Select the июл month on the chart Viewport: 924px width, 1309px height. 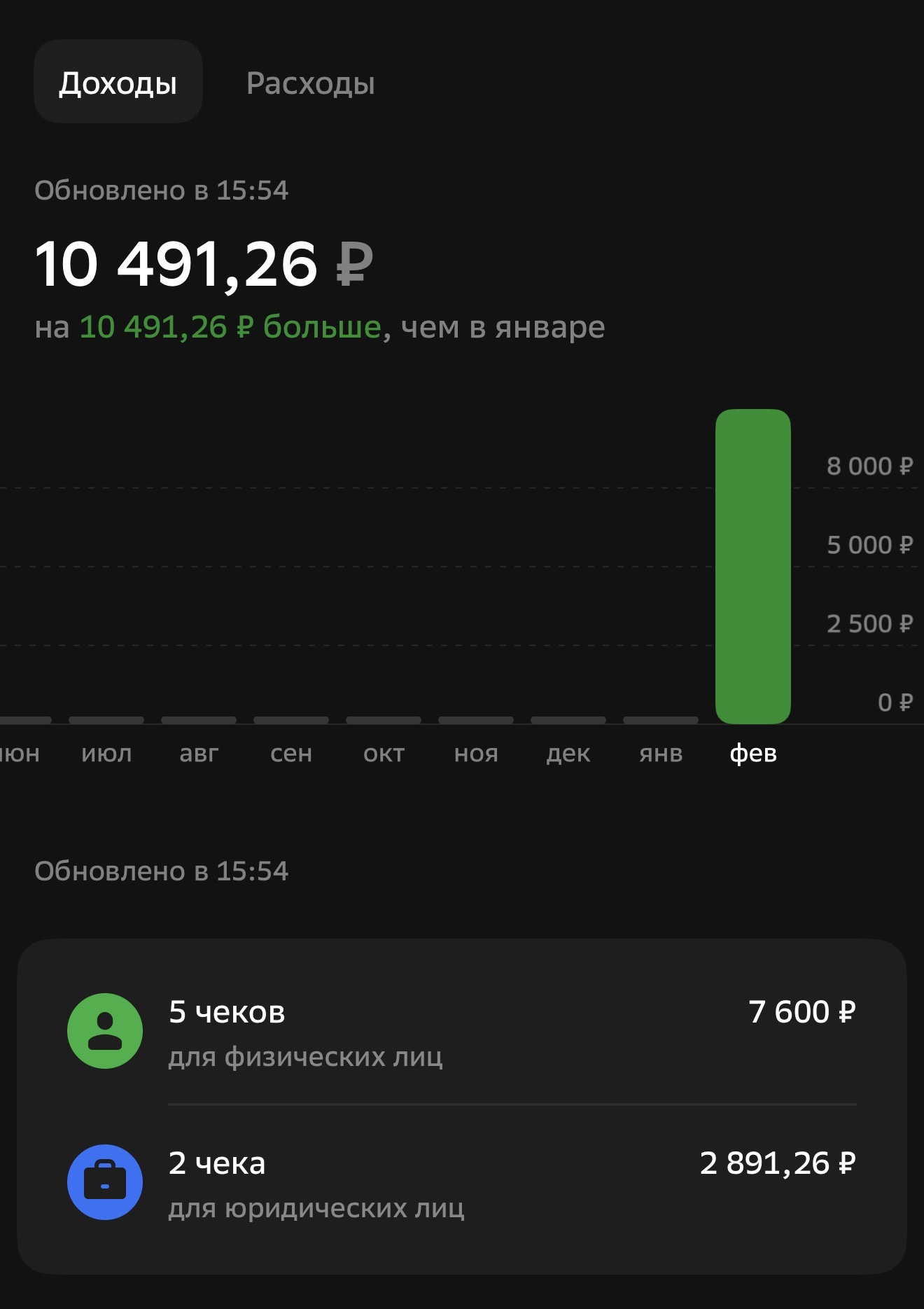106,753
